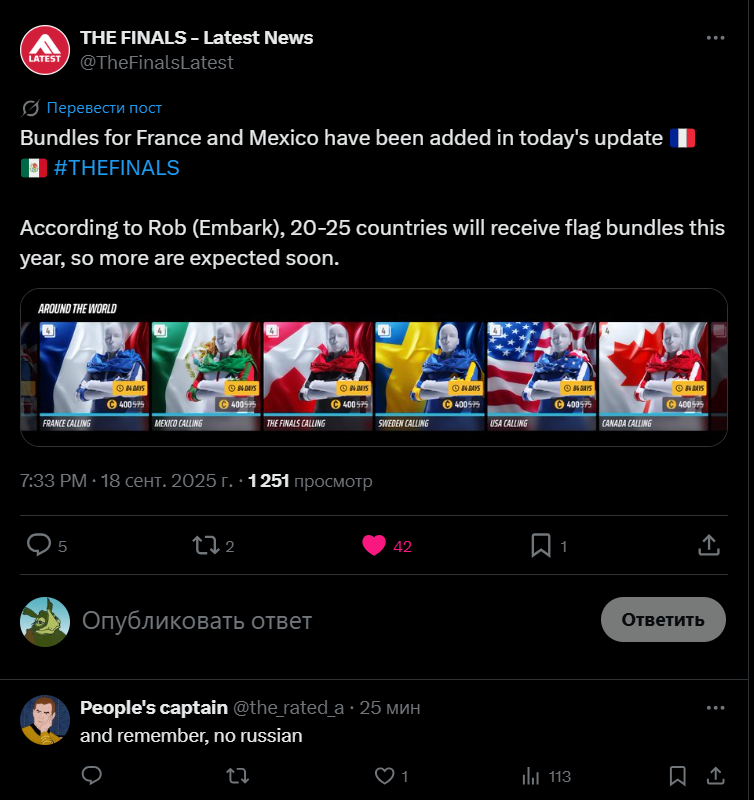Bookmark People's captain reply
This screenshot has height=800, width=754.
click(677, 776)
